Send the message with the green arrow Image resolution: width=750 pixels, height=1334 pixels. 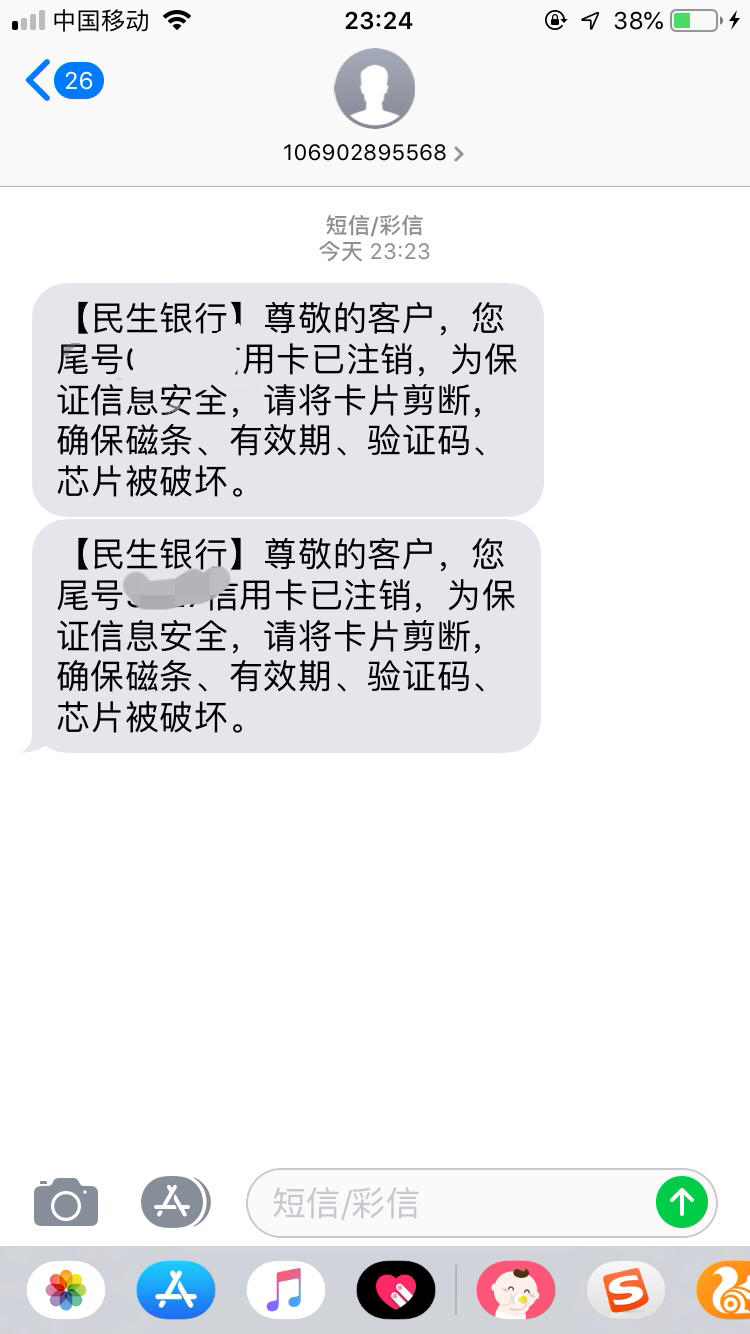682,1201
